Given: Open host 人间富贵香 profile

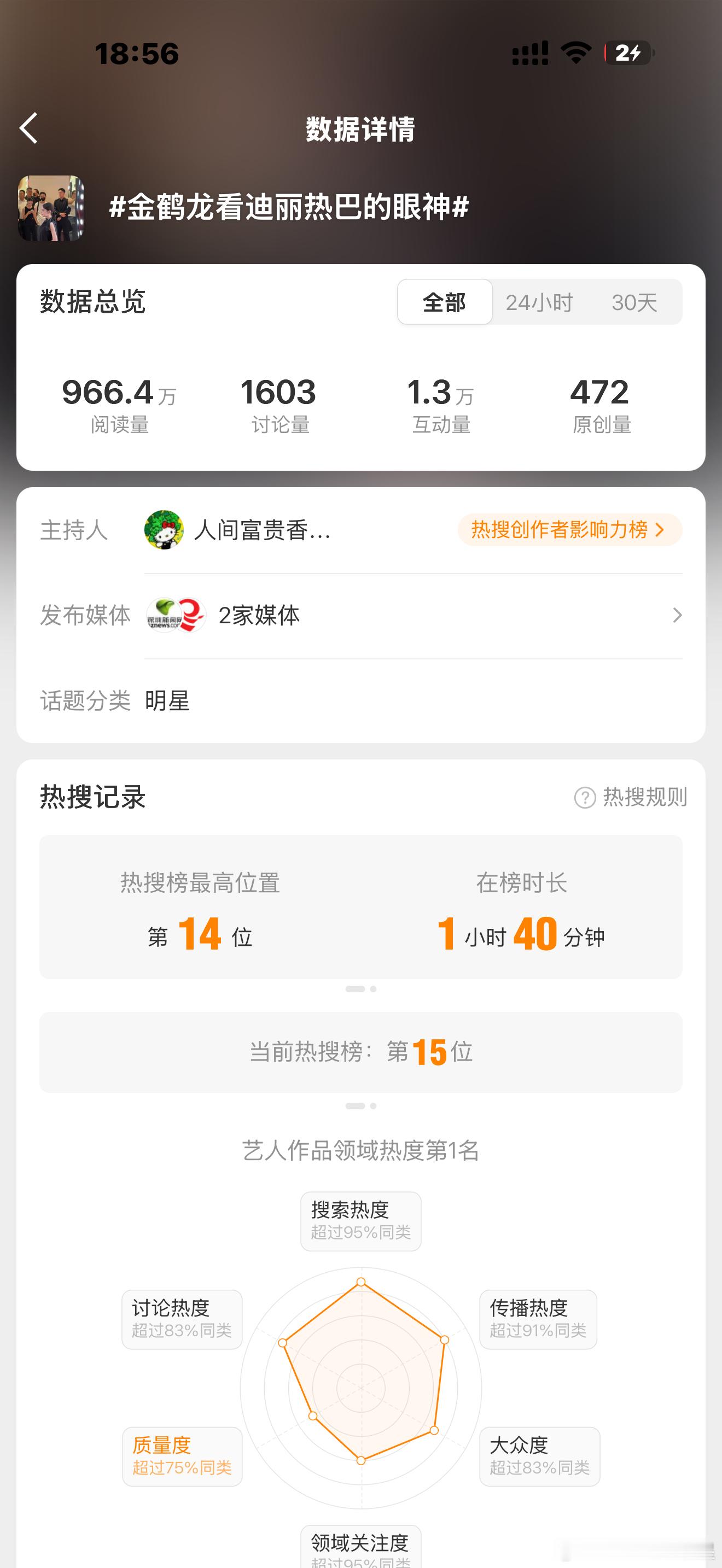Looking at the screenshot, I should tap(237, 530).
